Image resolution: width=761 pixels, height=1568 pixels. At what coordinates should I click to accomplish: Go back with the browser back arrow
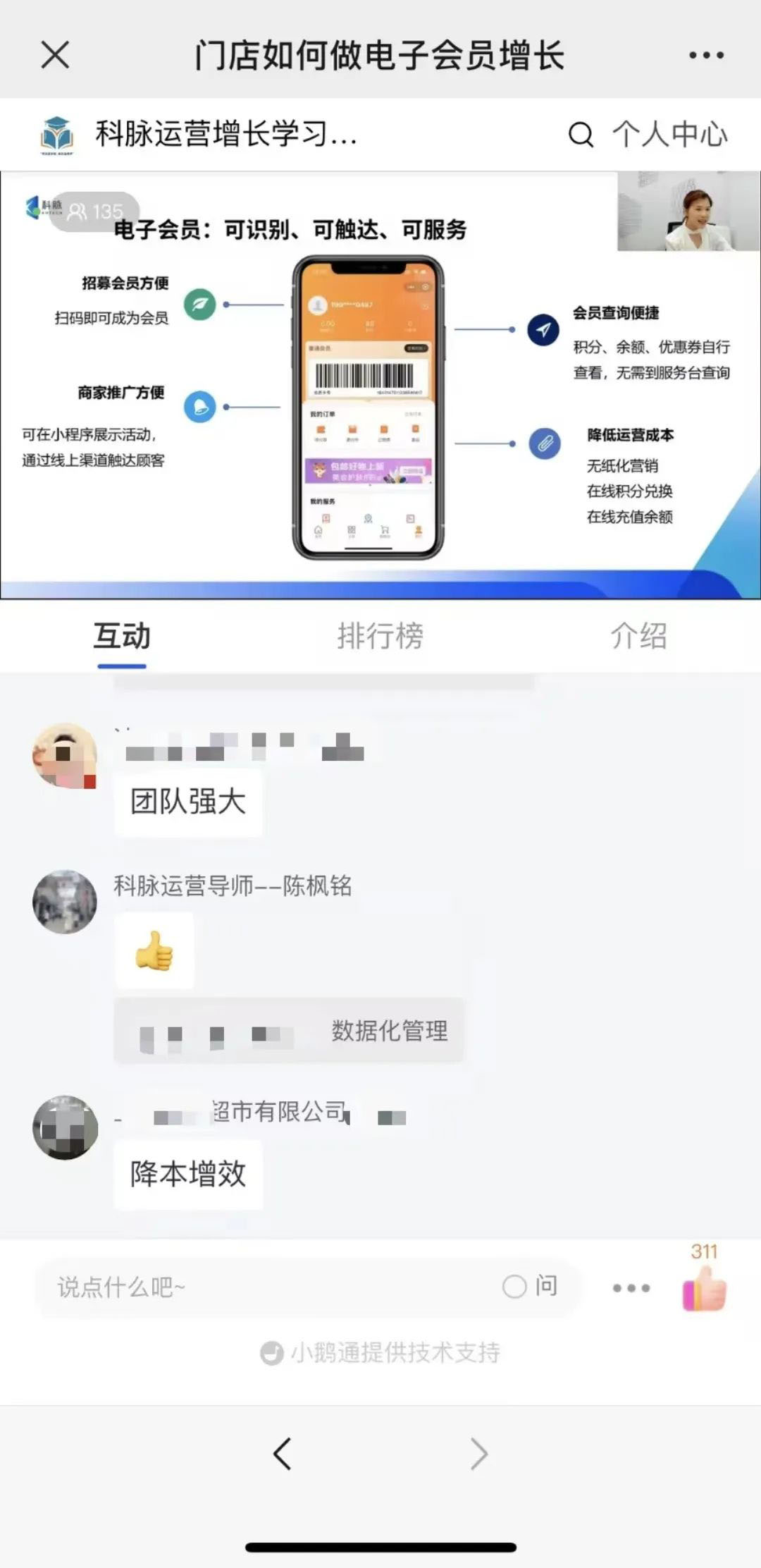[x=283, y=1454]
